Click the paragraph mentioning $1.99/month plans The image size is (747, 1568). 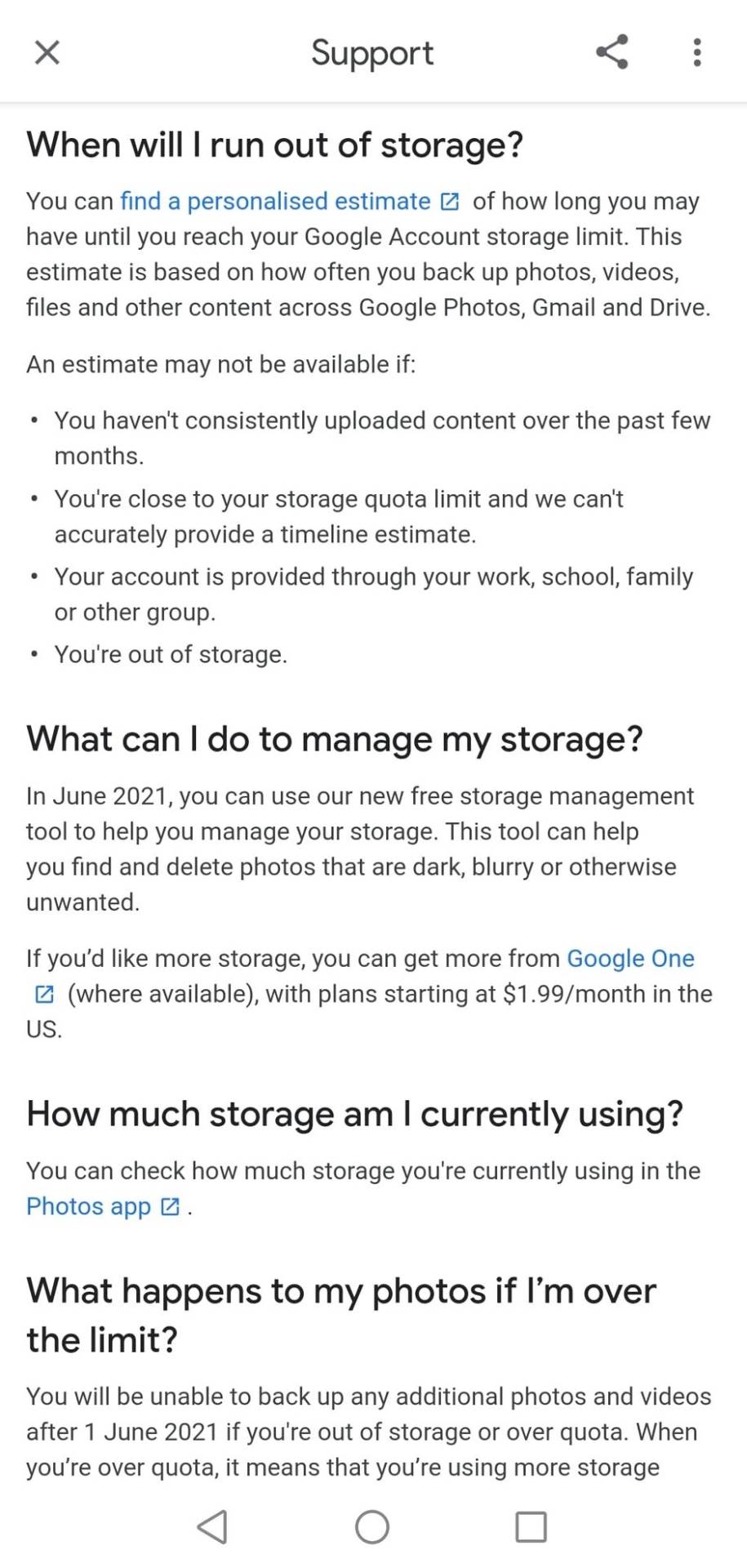coord(369,994)
